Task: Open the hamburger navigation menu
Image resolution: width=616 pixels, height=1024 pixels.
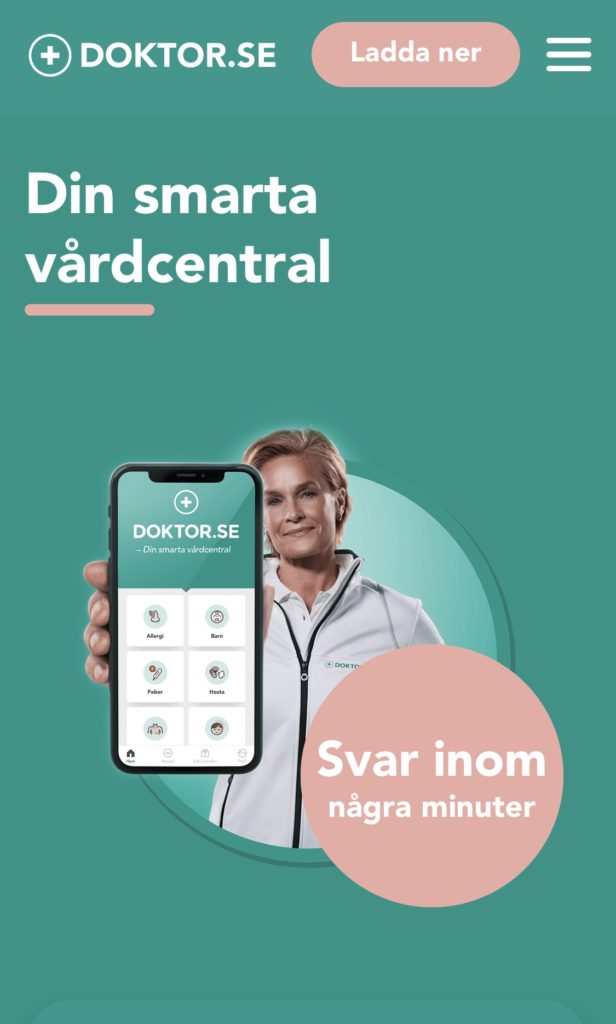Action: click(568, 54)
